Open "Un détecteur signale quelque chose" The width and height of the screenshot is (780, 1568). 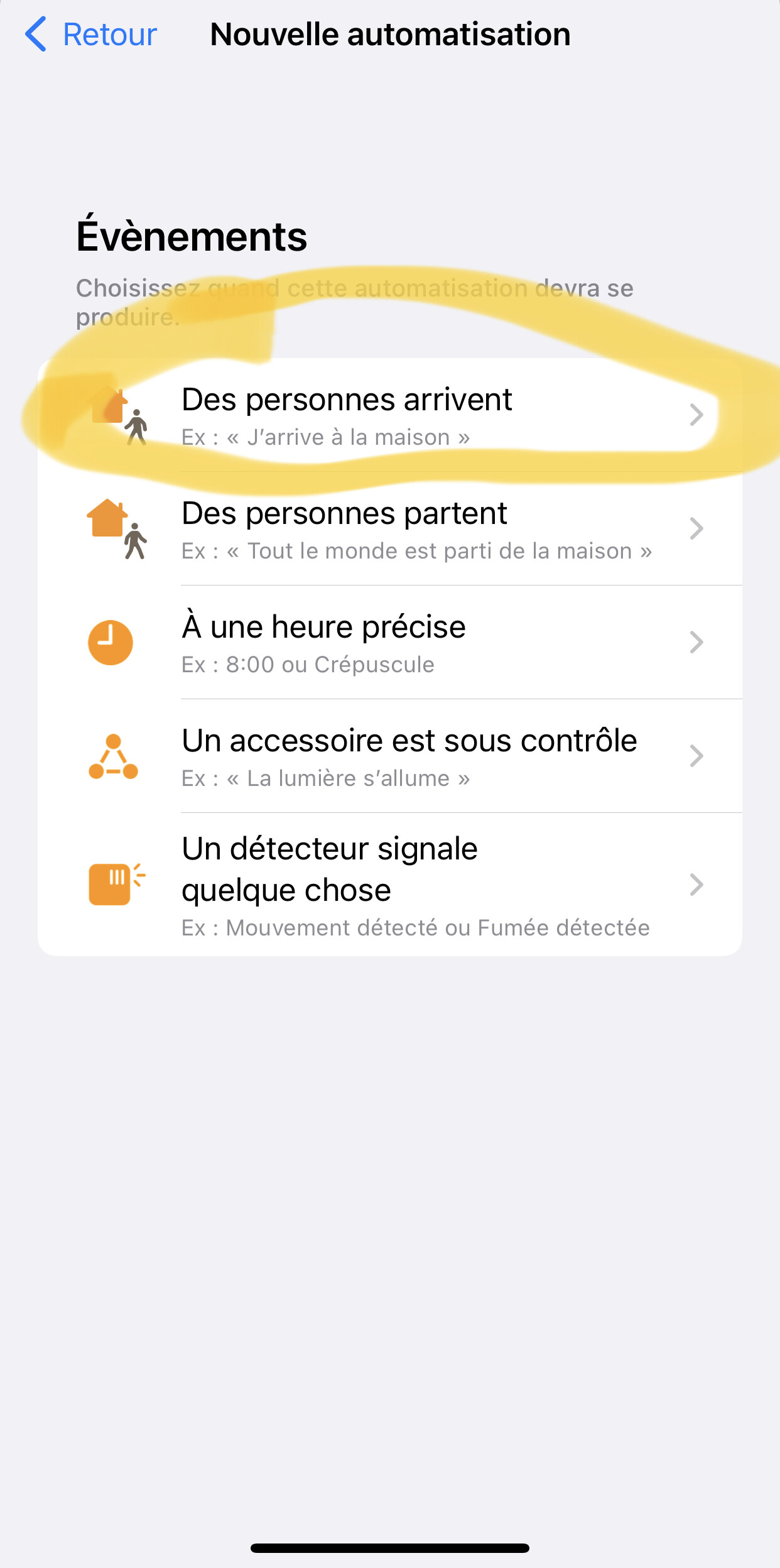coord(389,885)
